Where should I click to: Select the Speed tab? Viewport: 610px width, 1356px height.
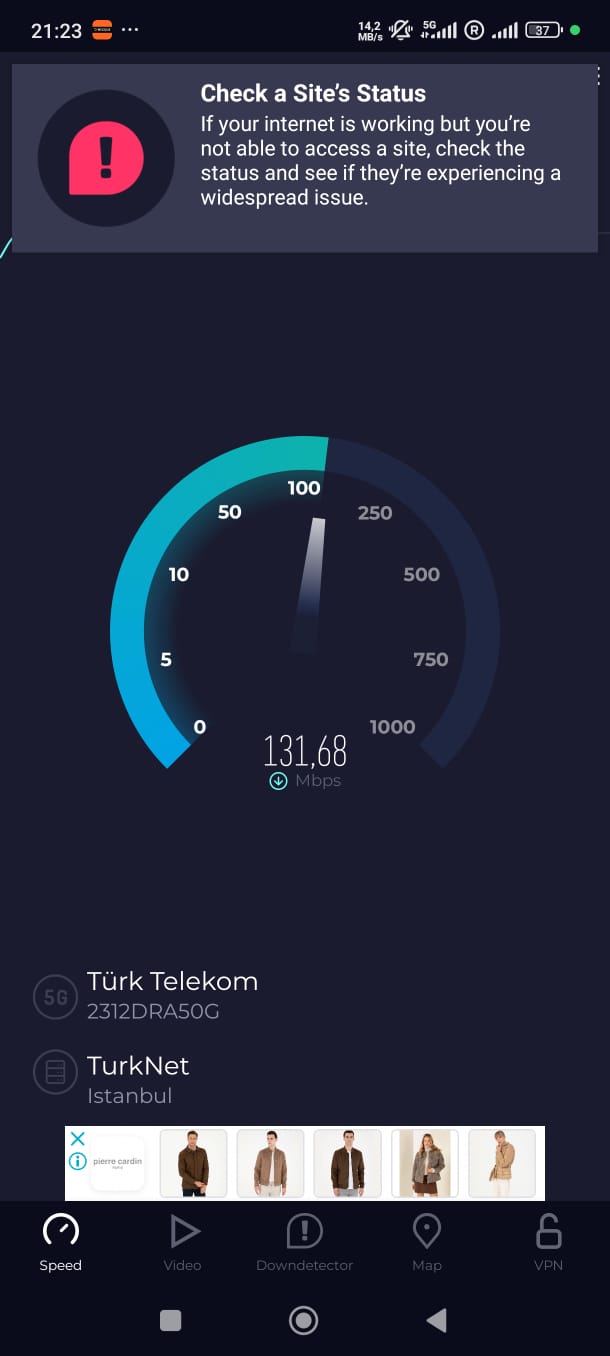pyautogui.click(x=61, y=1243)
